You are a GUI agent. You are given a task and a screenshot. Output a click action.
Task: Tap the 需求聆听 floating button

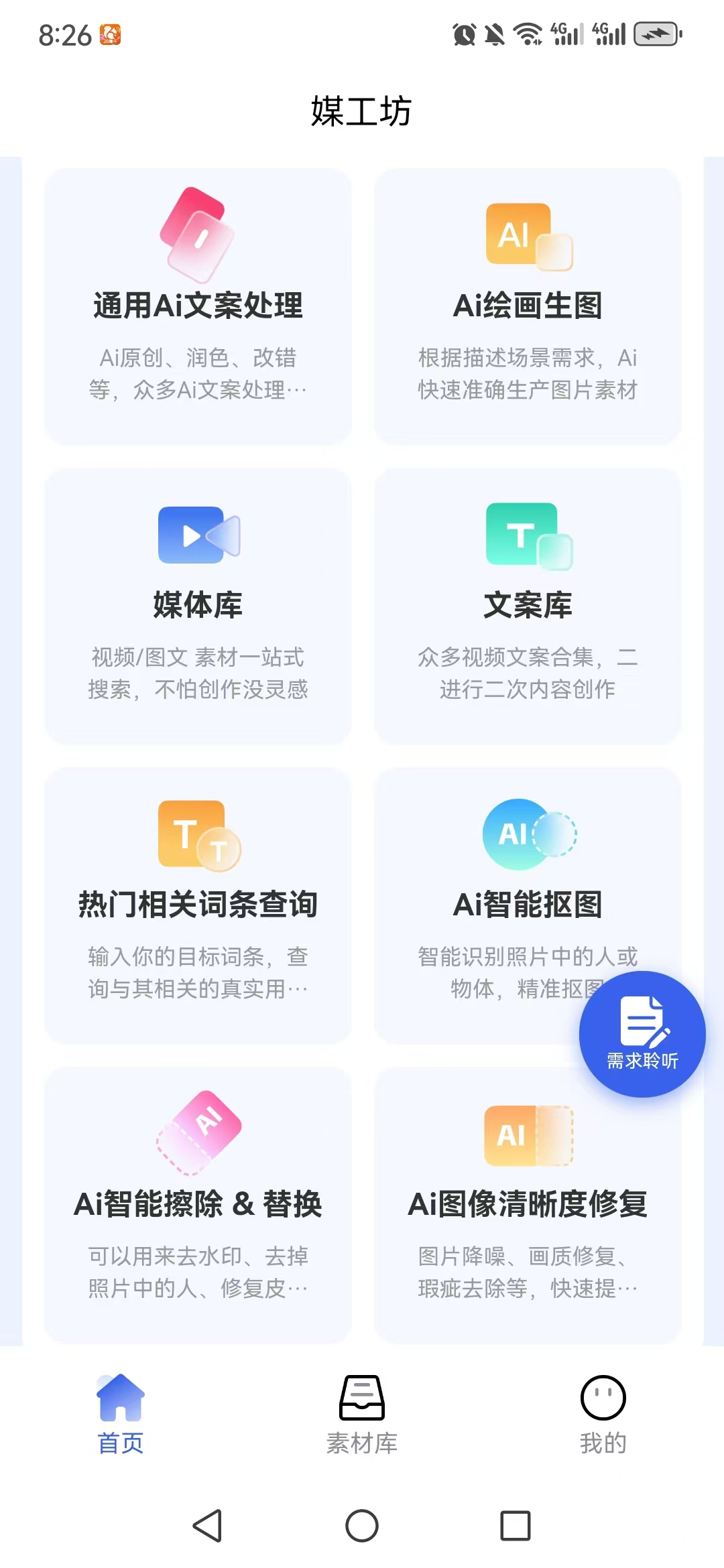[642, 1034]
